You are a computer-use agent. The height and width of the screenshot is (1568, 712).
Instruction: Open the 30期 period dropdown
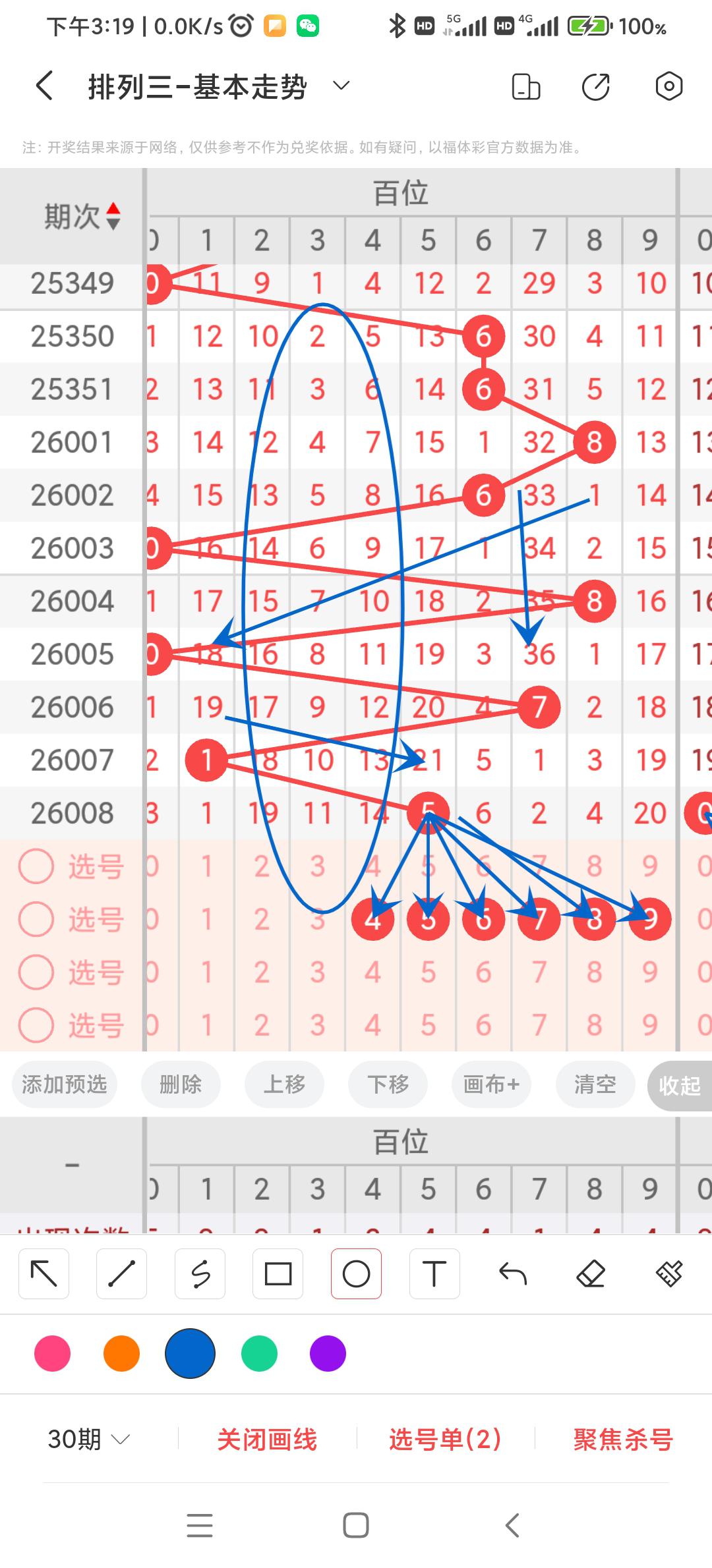88,1439
